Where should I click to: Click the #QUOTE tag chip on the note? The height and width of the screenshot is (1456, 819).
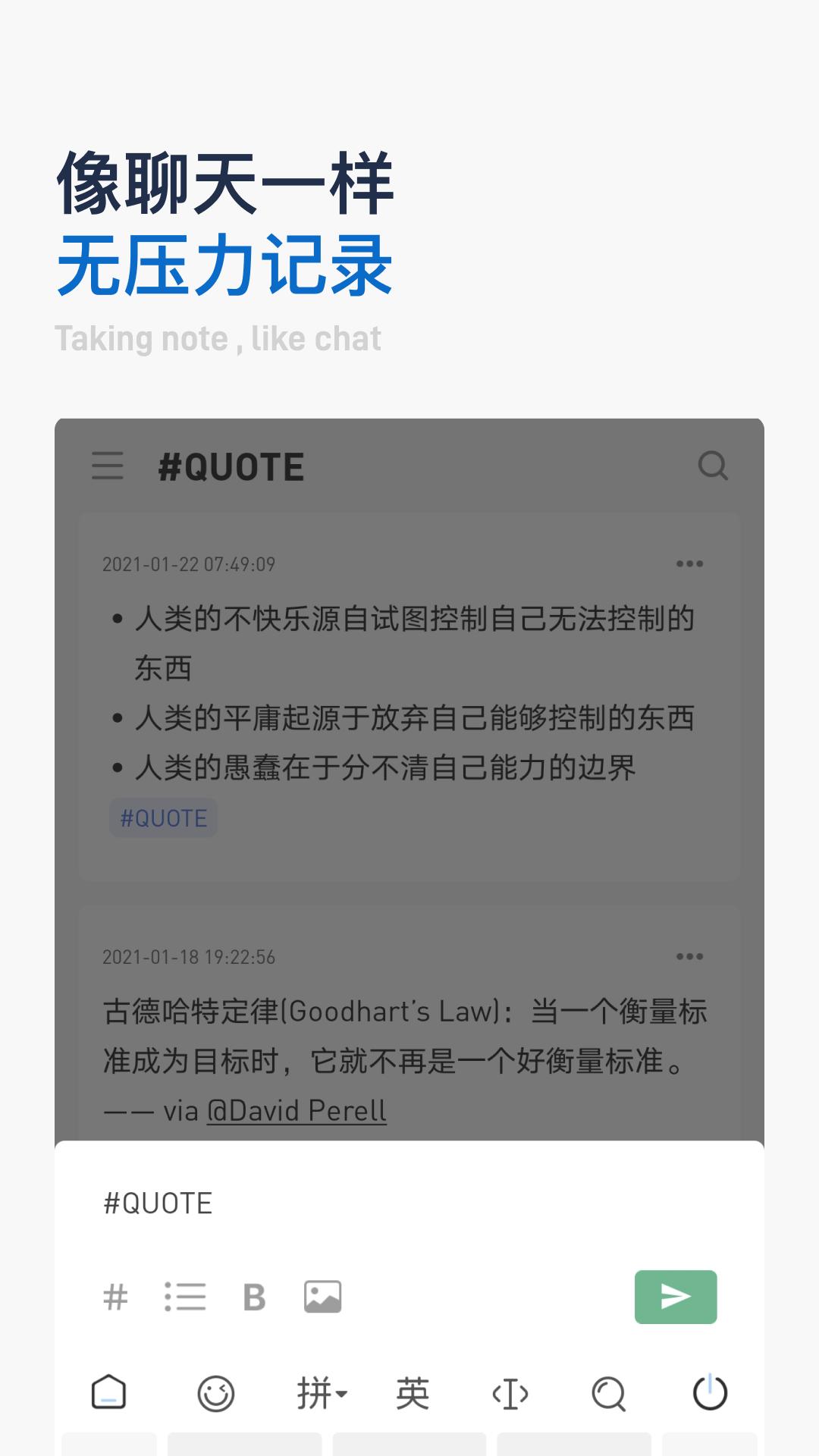164,817
